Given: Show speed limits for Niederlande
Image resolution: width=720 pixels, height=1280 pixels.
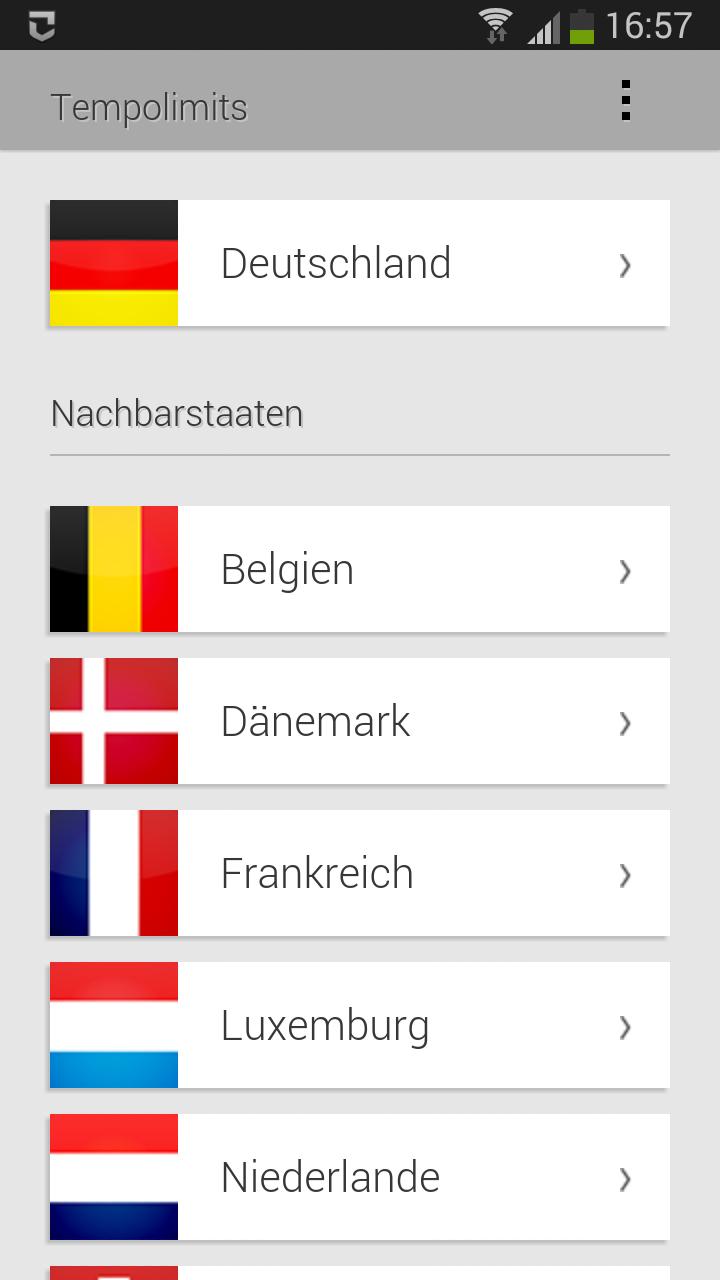Looking at the screenshot, I should (360, 1177).
